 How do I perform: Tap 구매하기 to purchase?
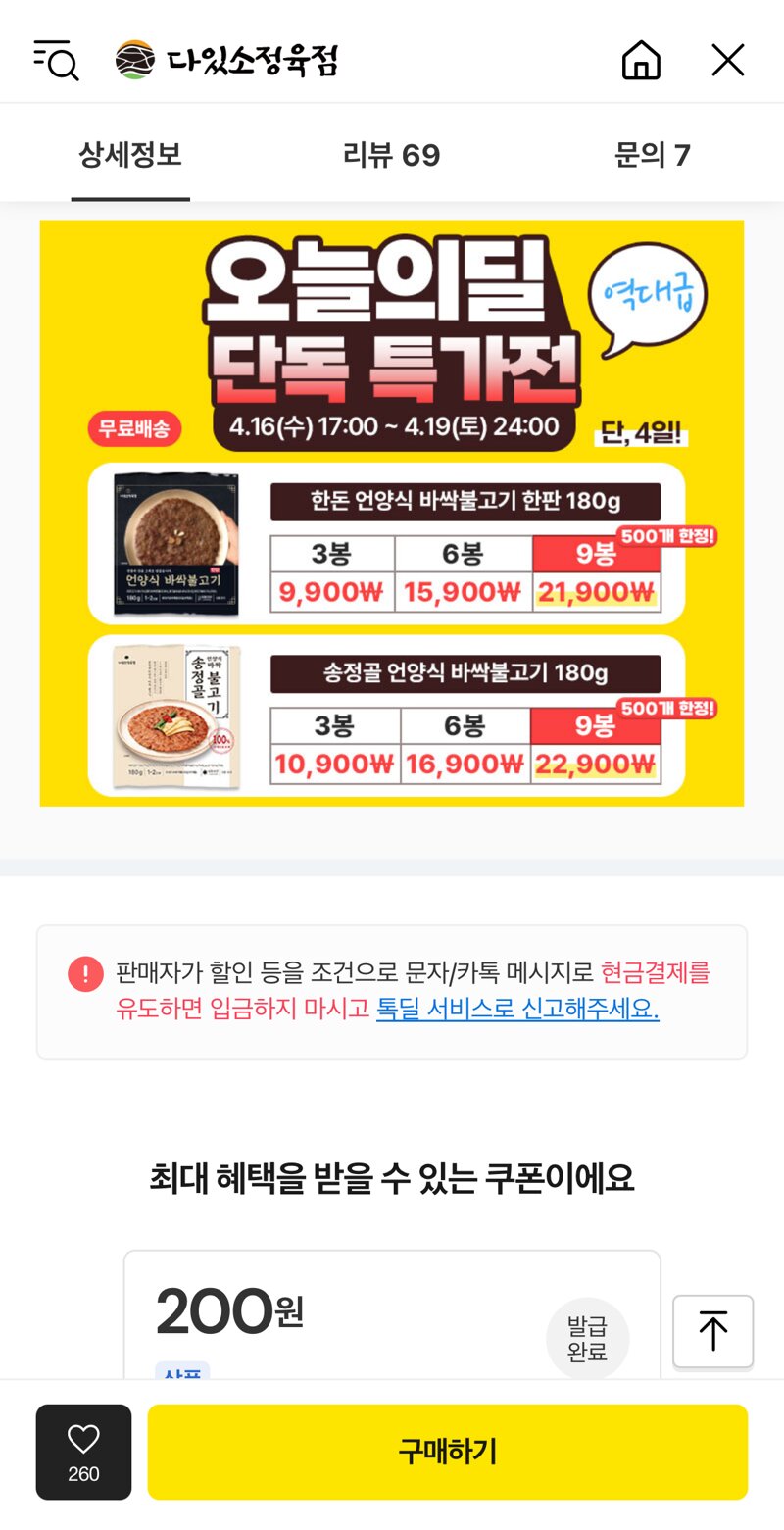[447, 1452]
